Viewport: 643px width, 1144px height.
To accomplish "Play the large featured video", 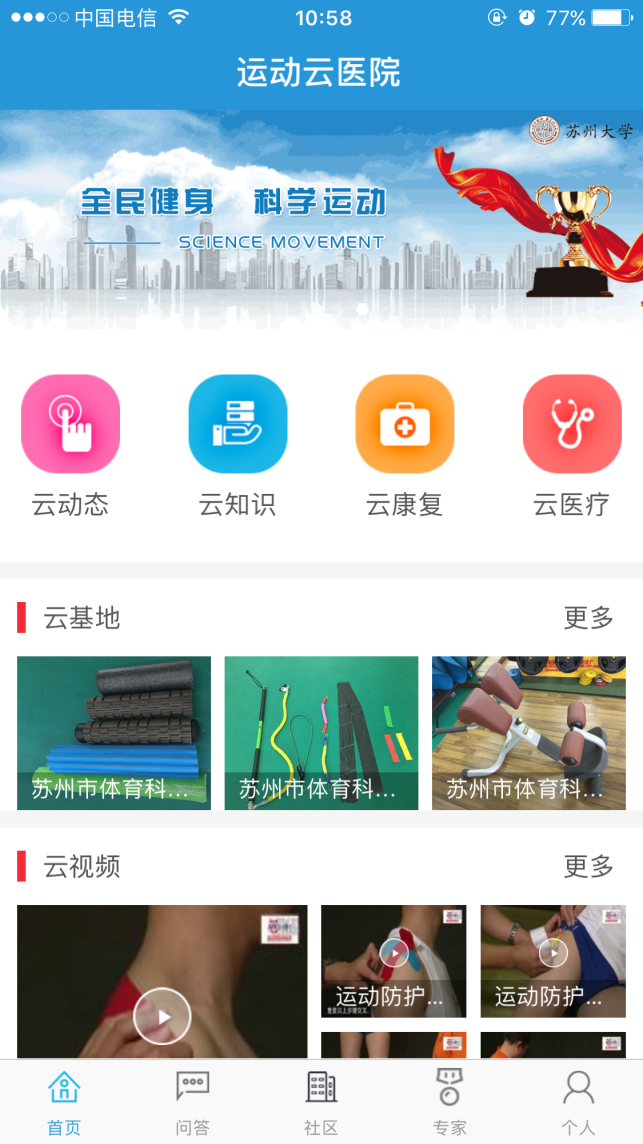I will coord(162,1014).
